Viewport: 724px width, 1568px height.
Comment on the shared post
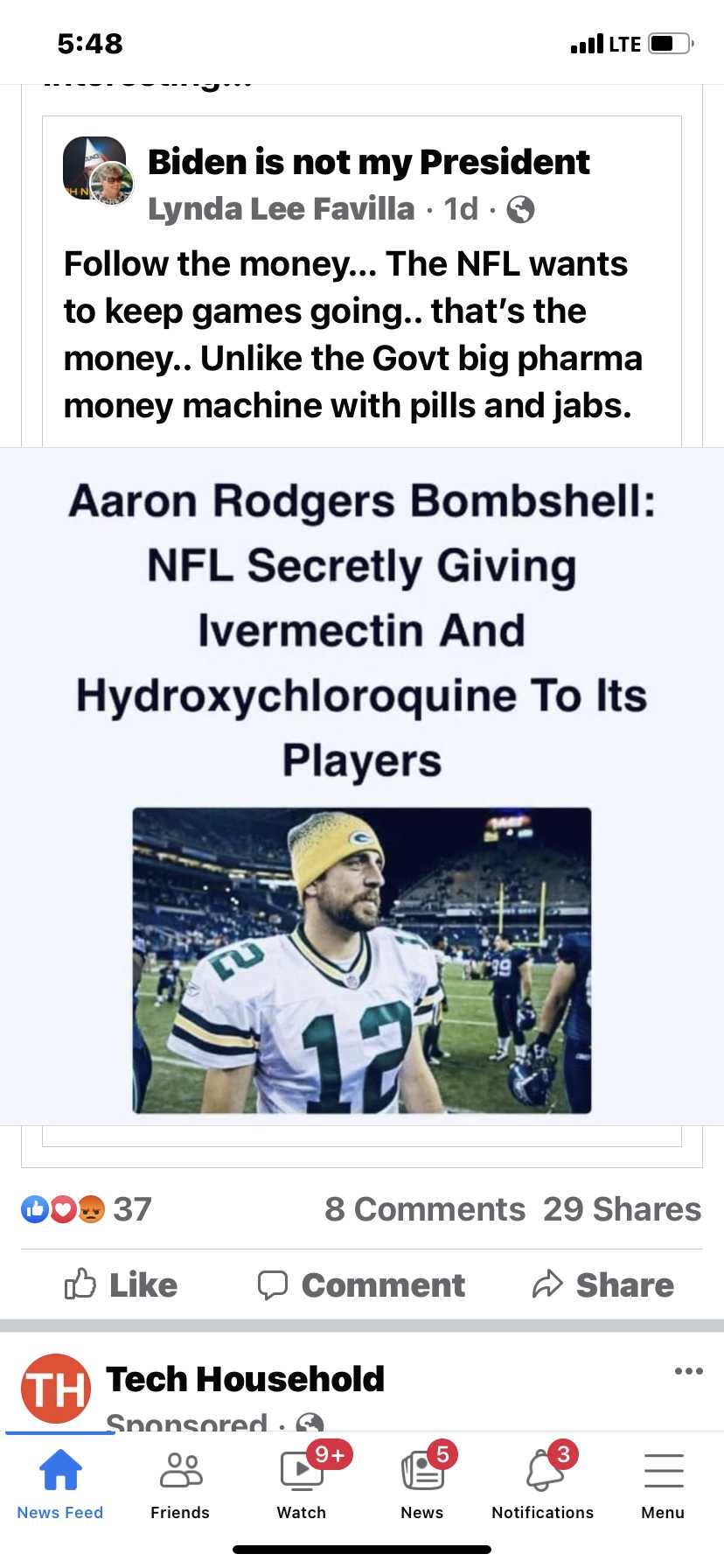(x=361, y=1284)
